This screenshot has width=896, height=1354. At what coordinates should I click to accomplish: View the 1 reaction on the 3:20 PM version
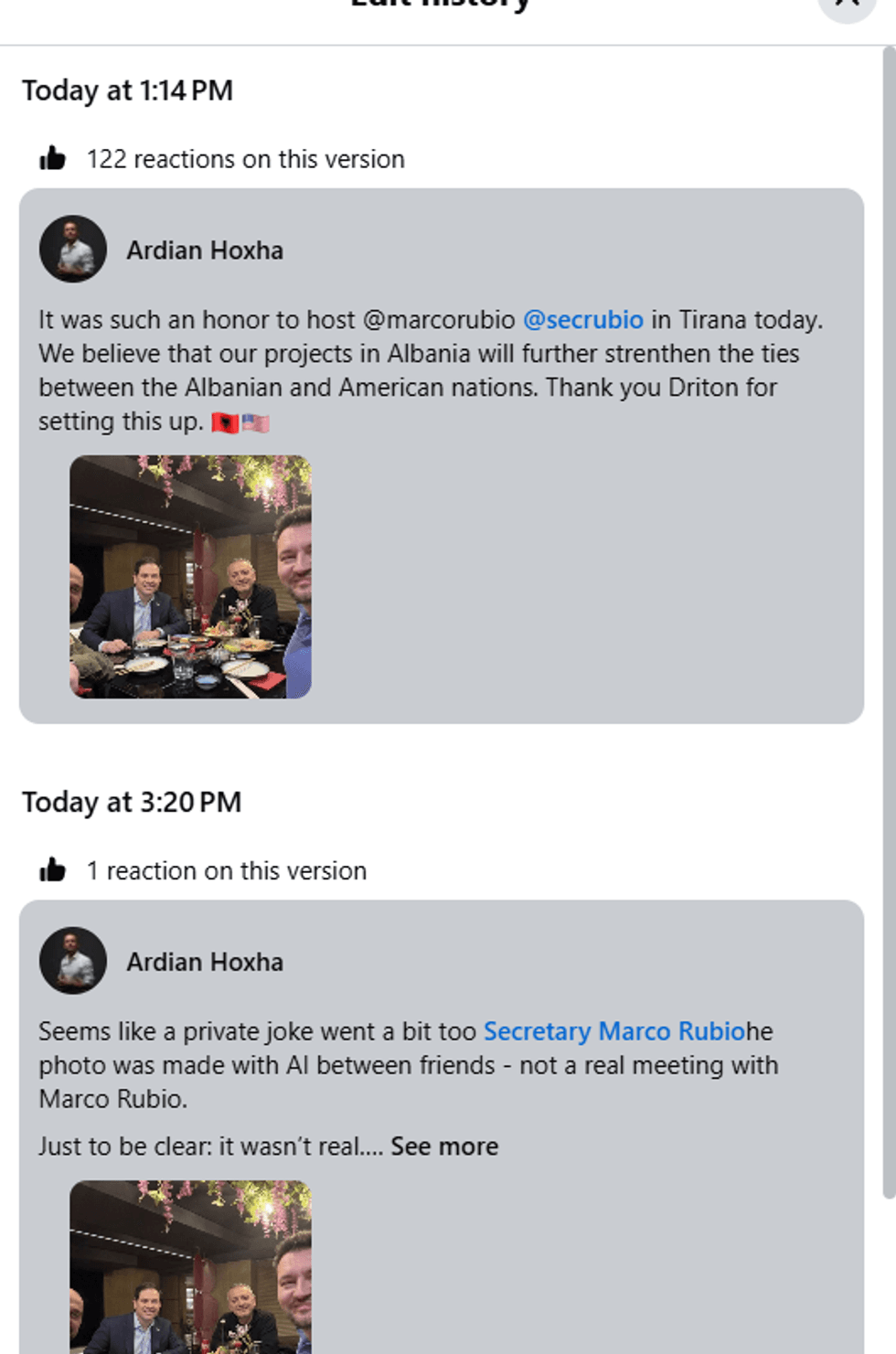(x=226, y=871)
